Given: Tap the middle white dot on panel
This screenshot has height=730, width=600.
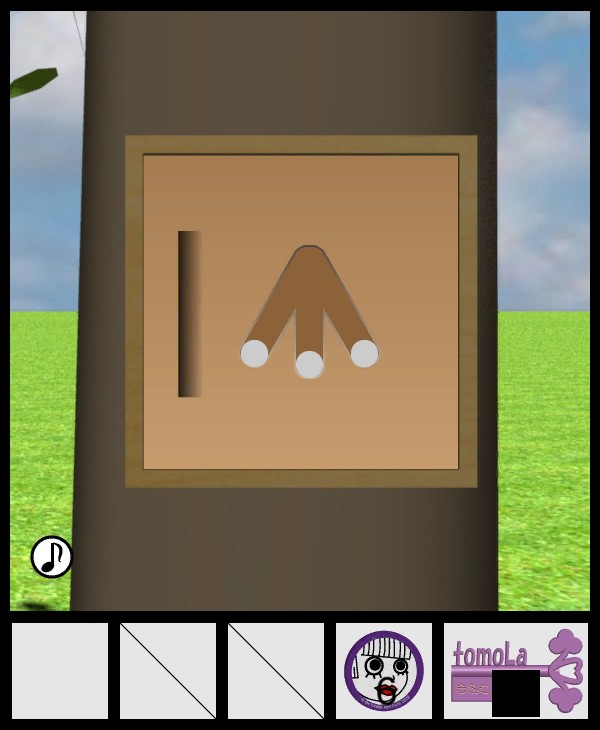Looking at the screenshot, I should coord(310,364).
